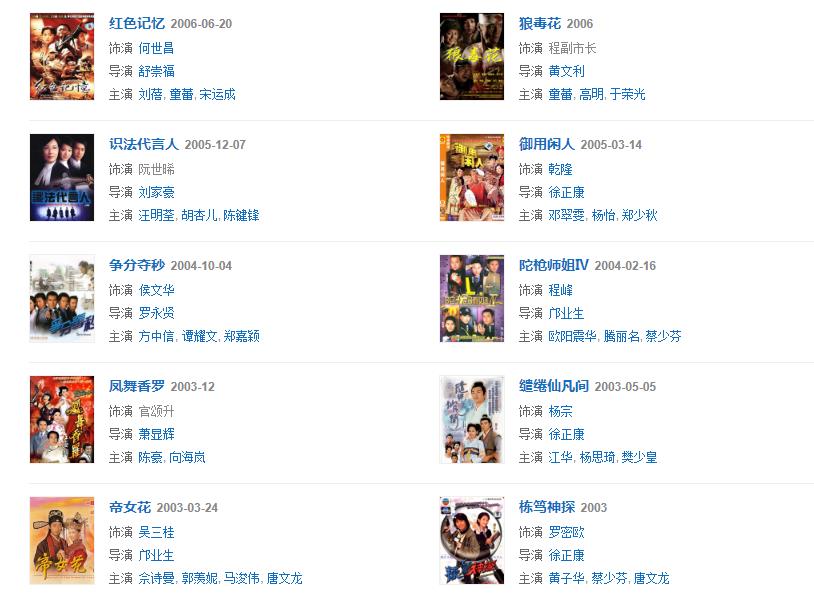Tap the 御用闲人 poster thumbnail
The image size is (814, 604).
pos(471,177)
